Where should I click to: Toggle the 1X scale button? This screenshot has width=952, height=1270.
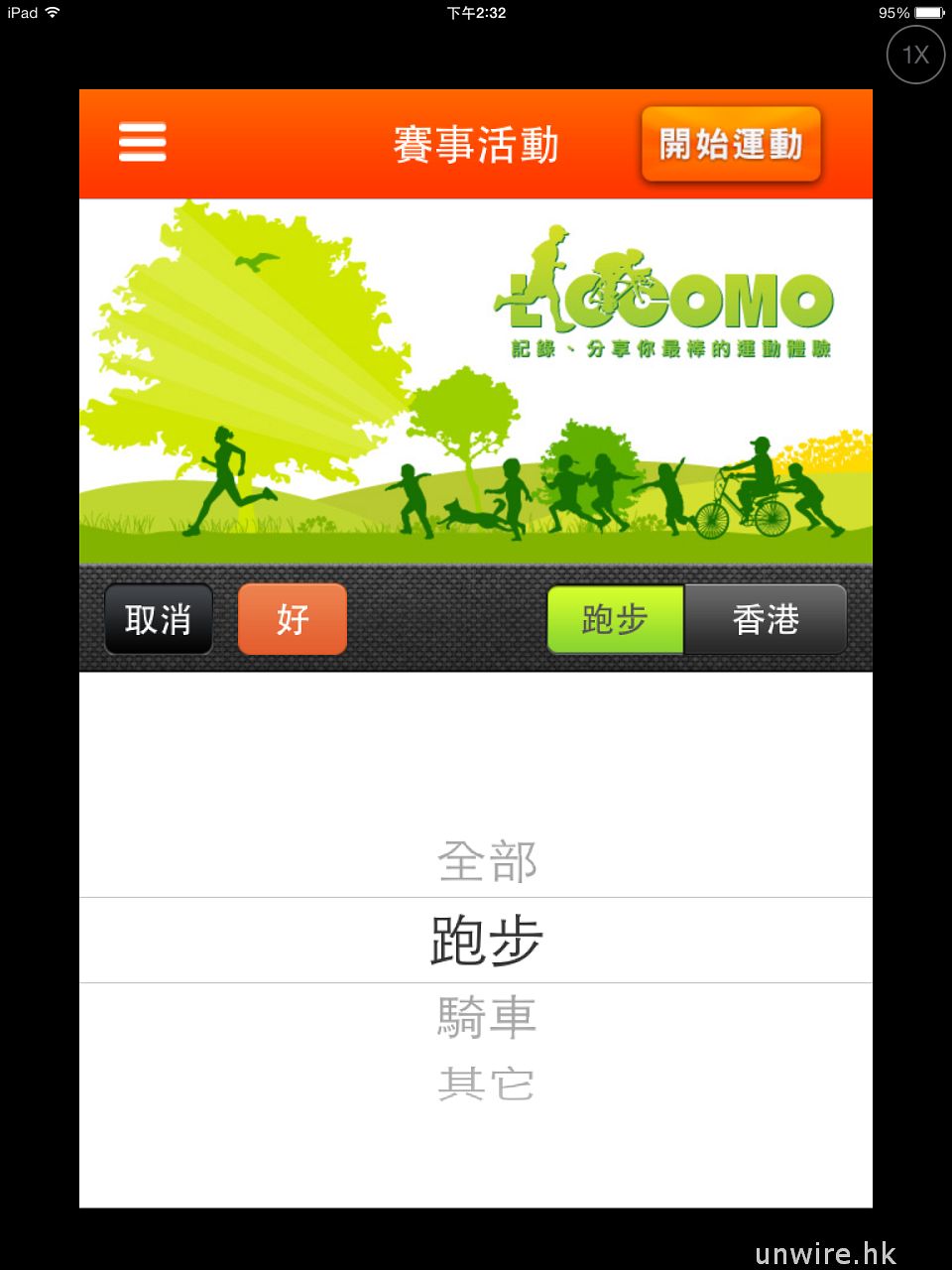(x=914, y=55)
